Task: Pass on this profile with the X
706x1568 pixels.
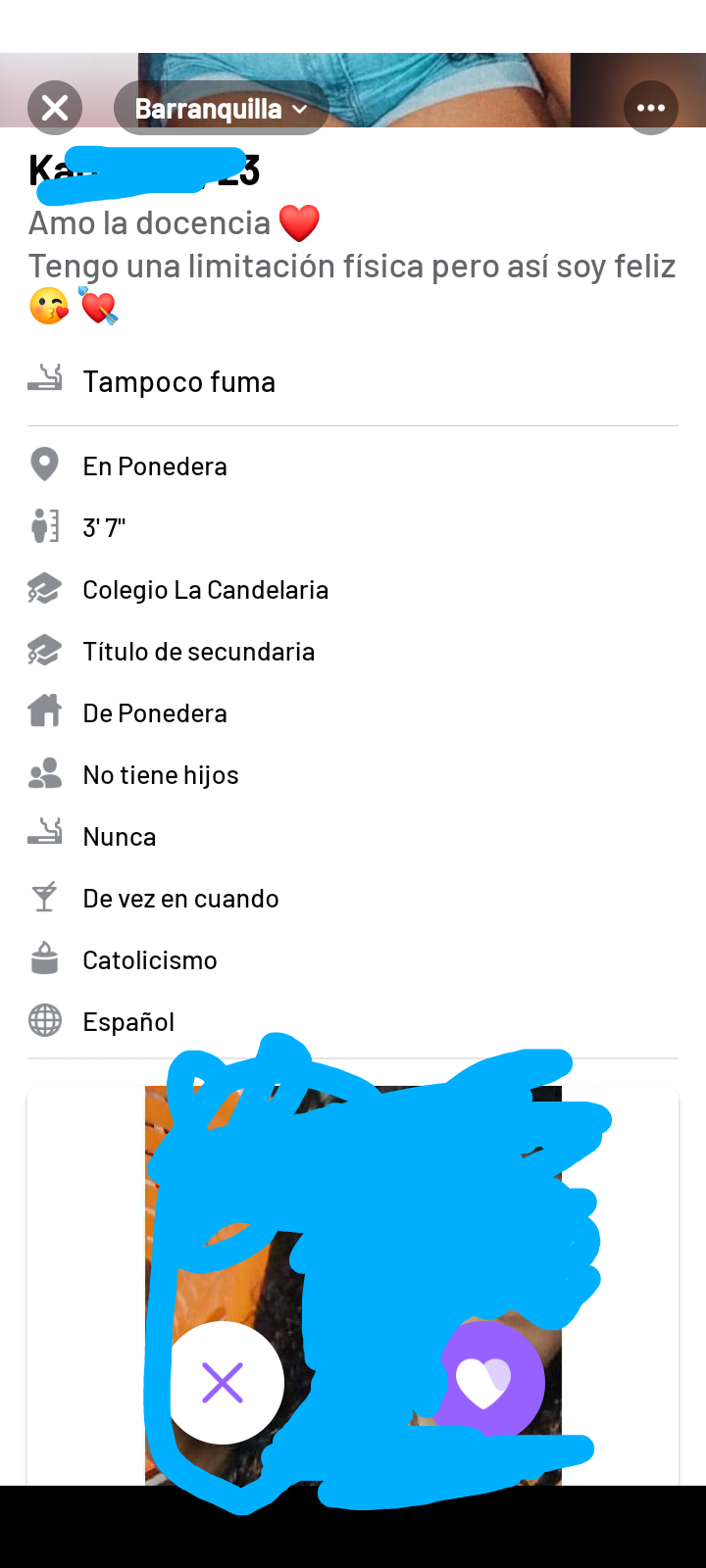Action: [224, 1383]
